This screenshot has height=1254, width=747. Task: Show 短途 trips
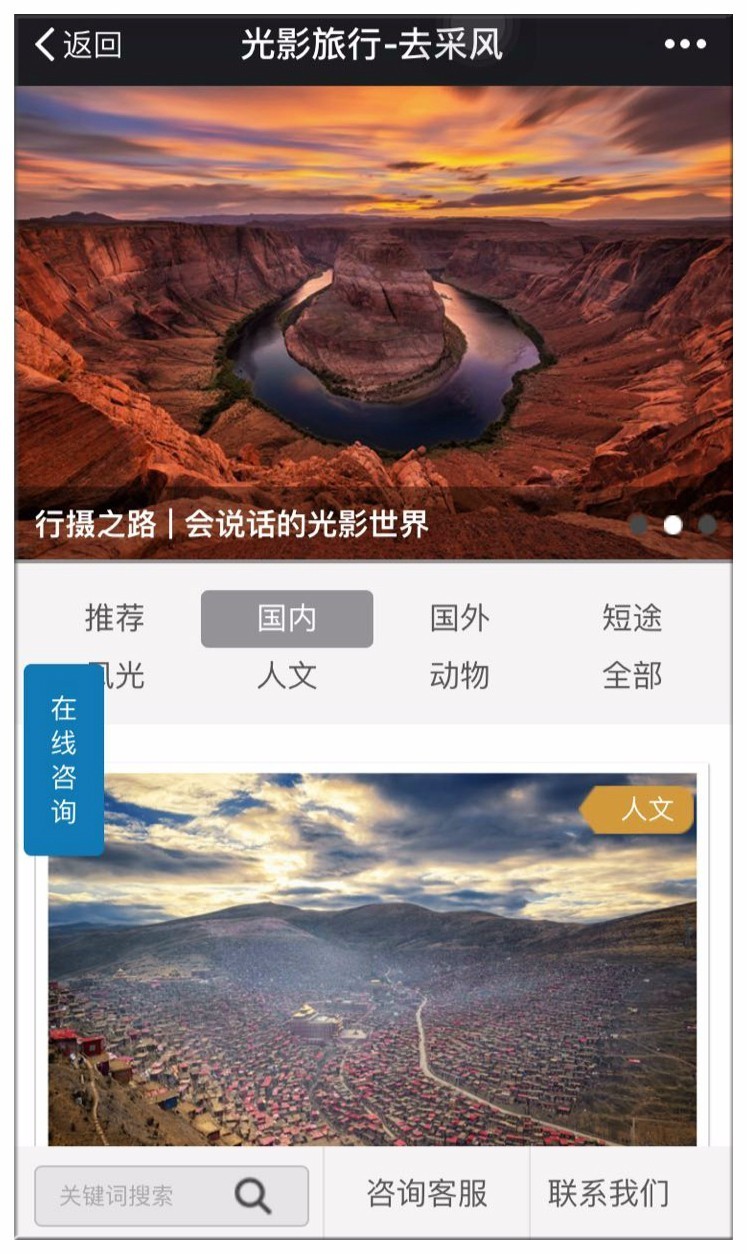tap(632, 618)
